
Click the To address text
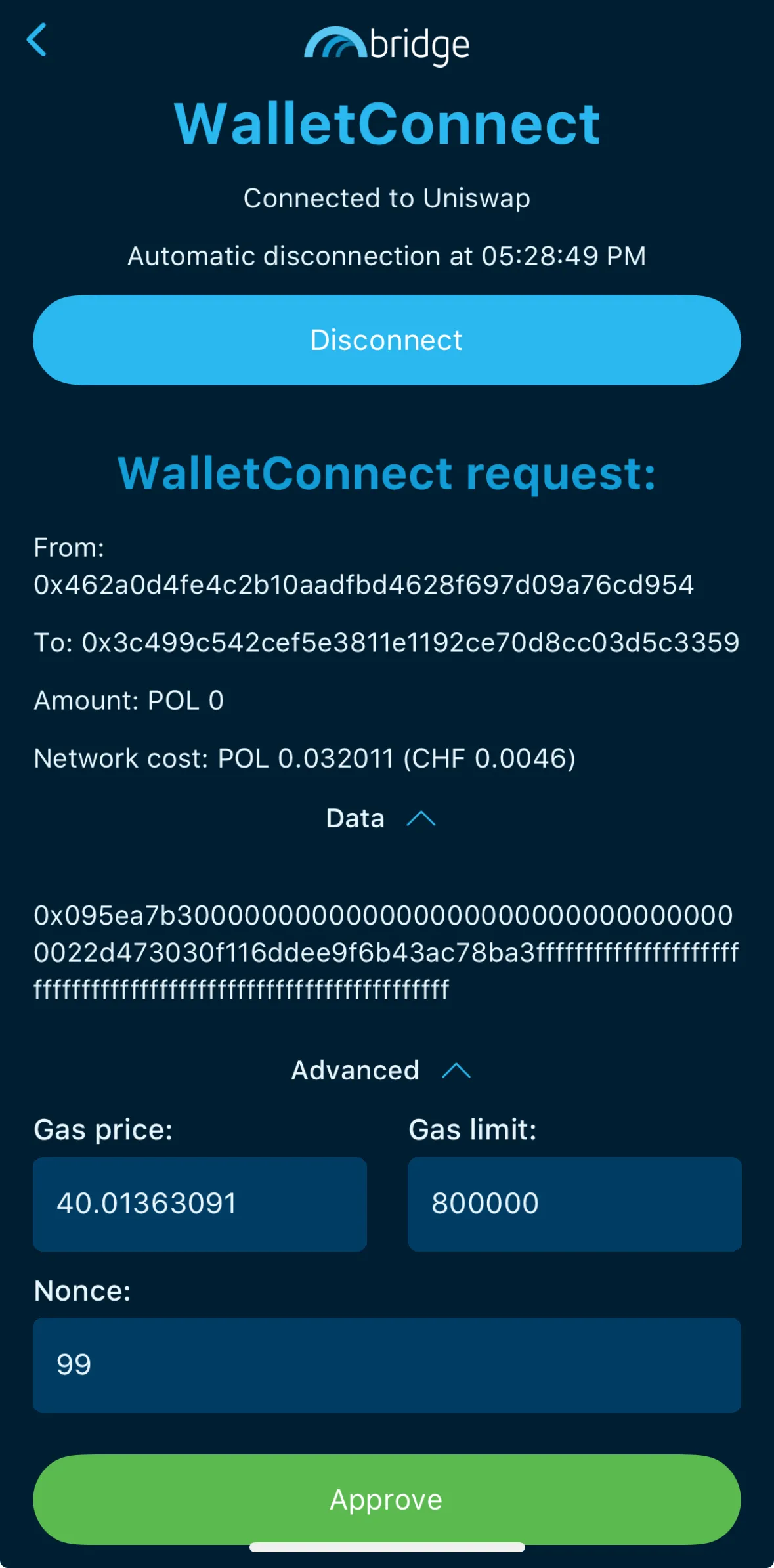(387, 643)
